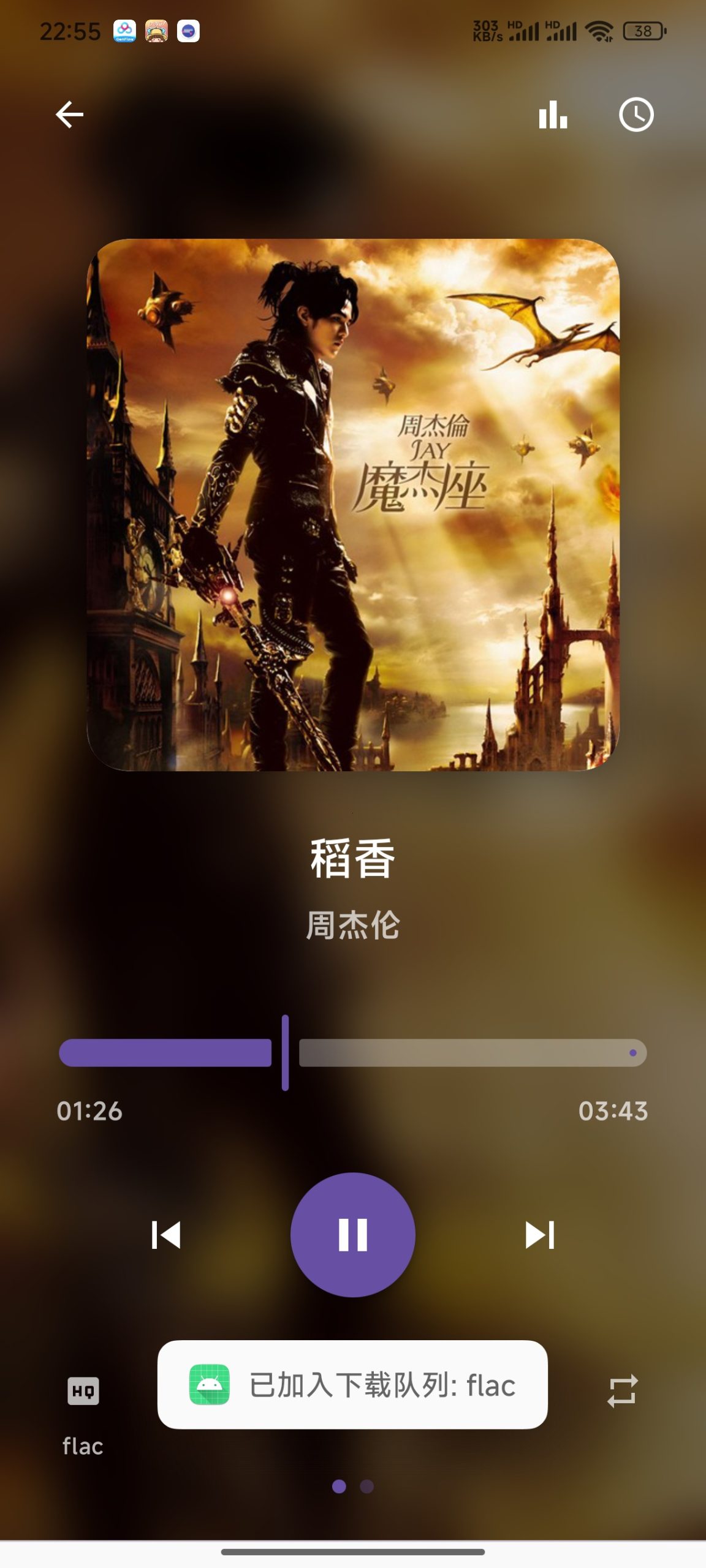Select the second page indicator dot
The width and height of the screenshot is (706, 1568).
(x=367, y=1487)
